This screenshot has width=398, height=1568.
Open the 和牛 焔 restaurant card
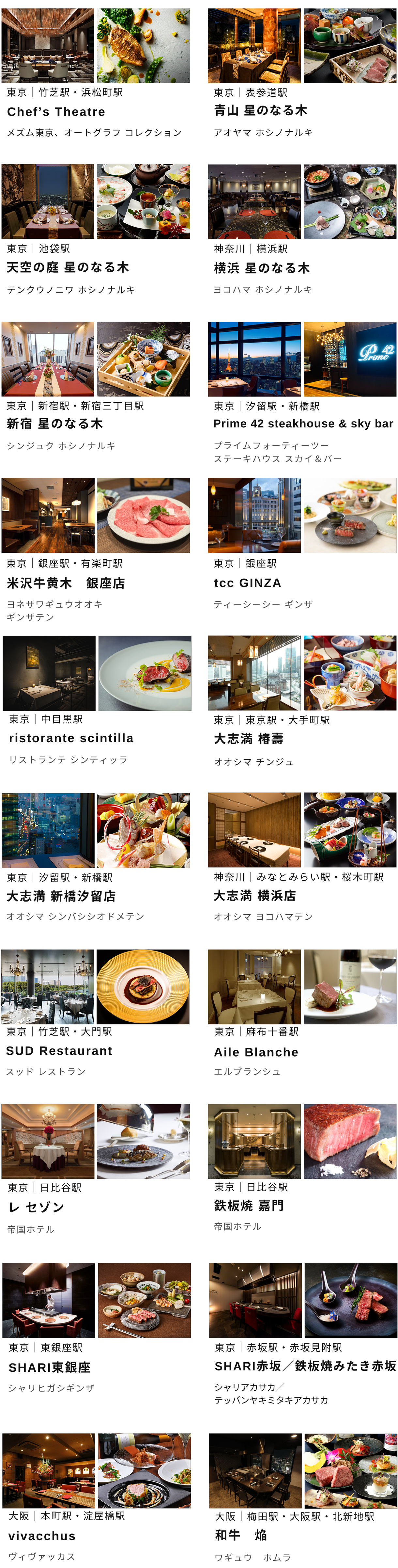click(x=303, y=1498)
